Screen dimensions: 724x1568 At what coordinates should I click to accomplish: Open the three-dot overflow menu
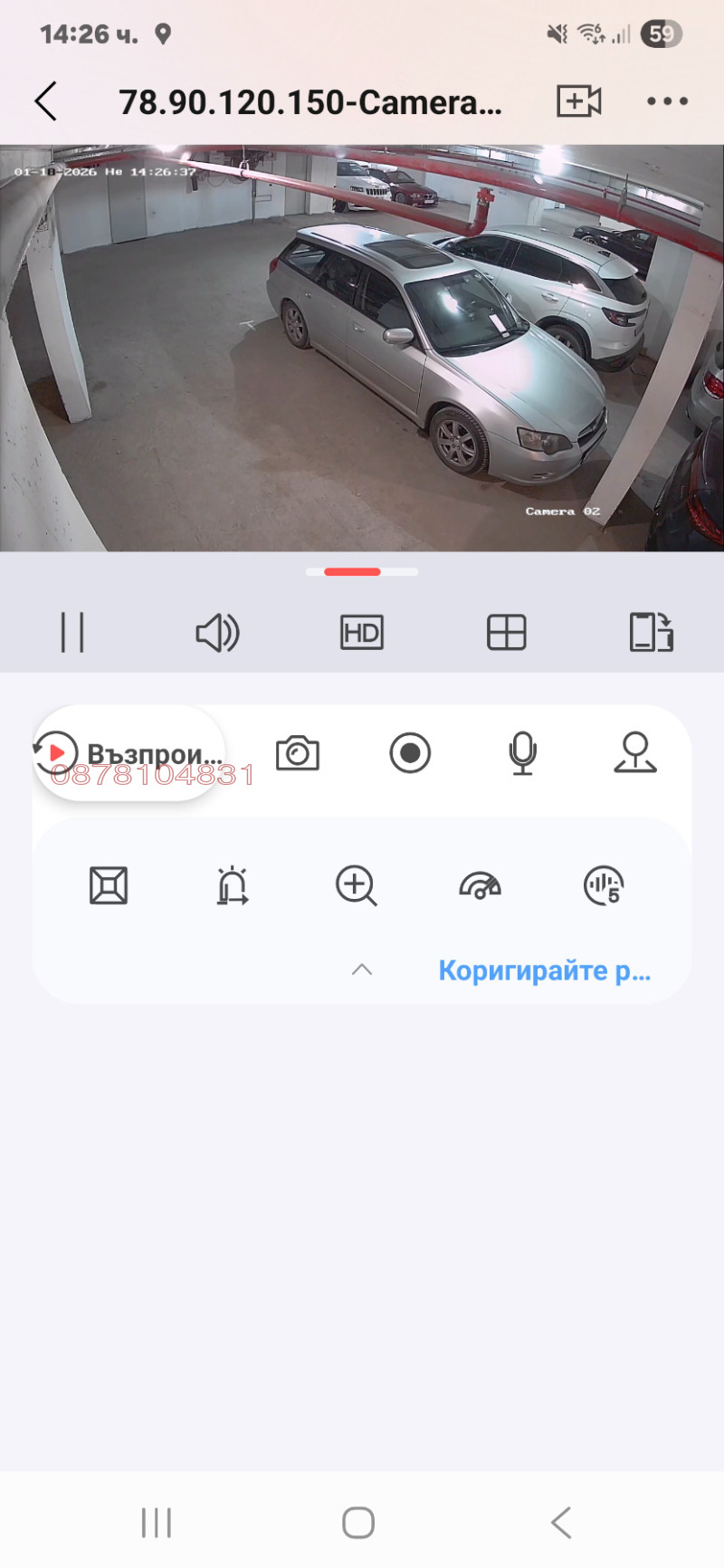click(666, 101)
